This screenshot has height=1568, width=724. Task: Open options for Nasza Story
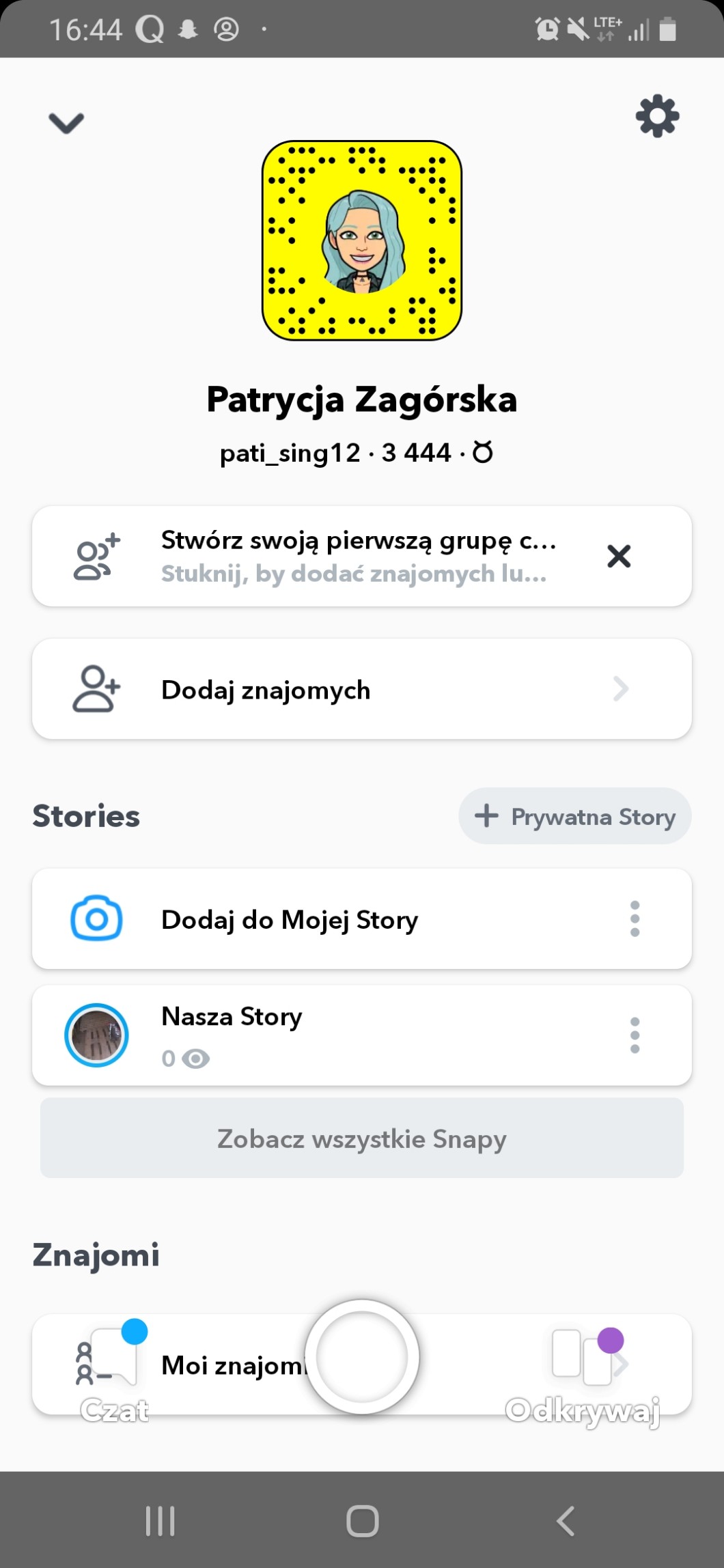[635, 1035]
